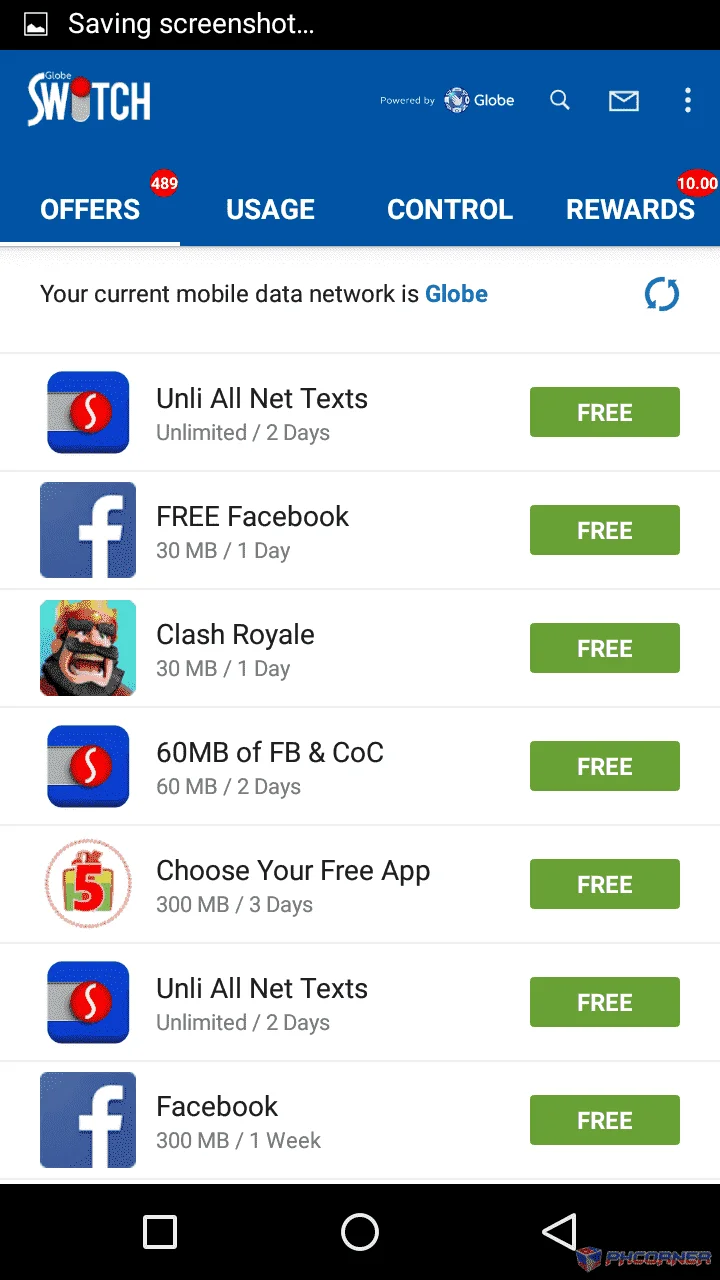Open the mail envelope inbox
This screenshot has width=720, height=1280.
point(624,101)
